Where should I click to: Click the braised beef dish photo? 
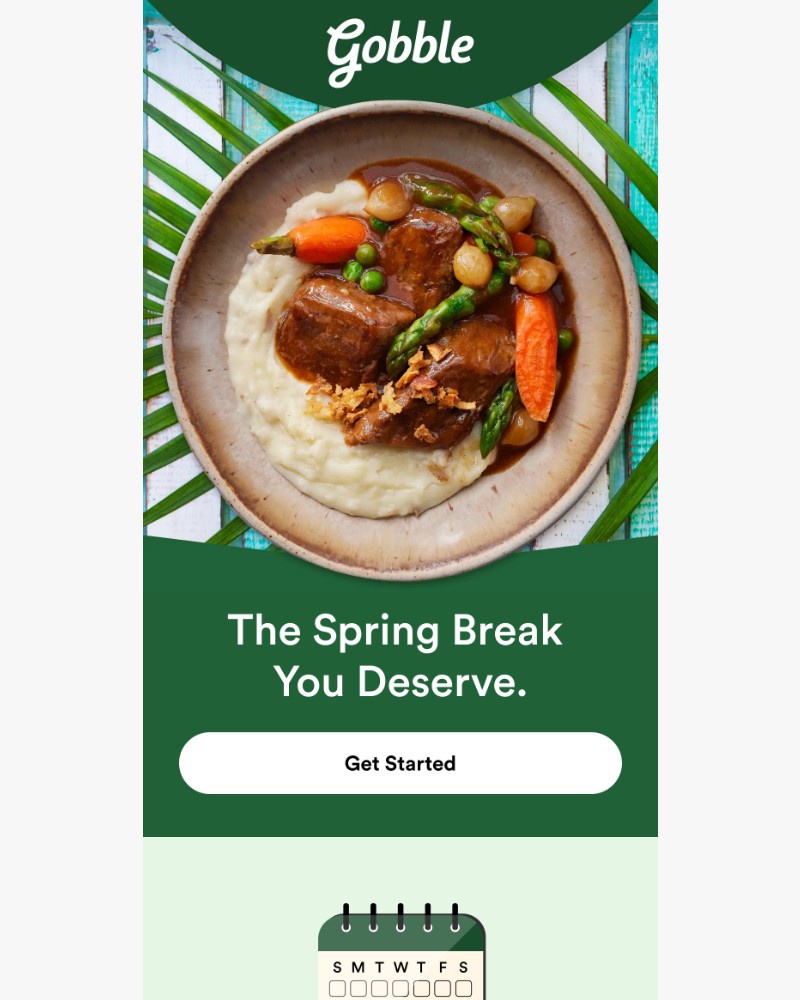(x=400, y=330)
